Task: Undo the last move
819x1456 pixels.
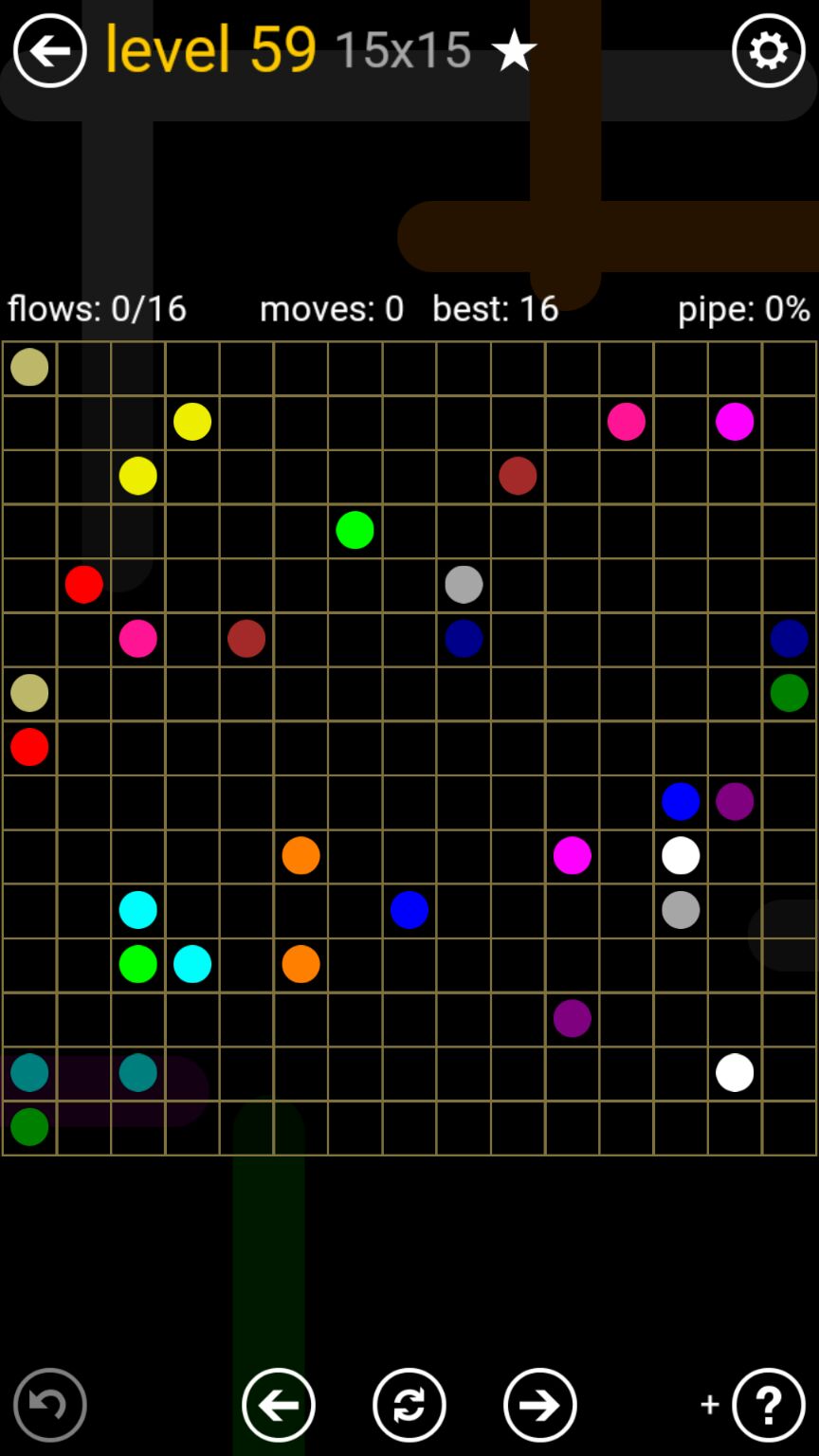Action: 50,1405
